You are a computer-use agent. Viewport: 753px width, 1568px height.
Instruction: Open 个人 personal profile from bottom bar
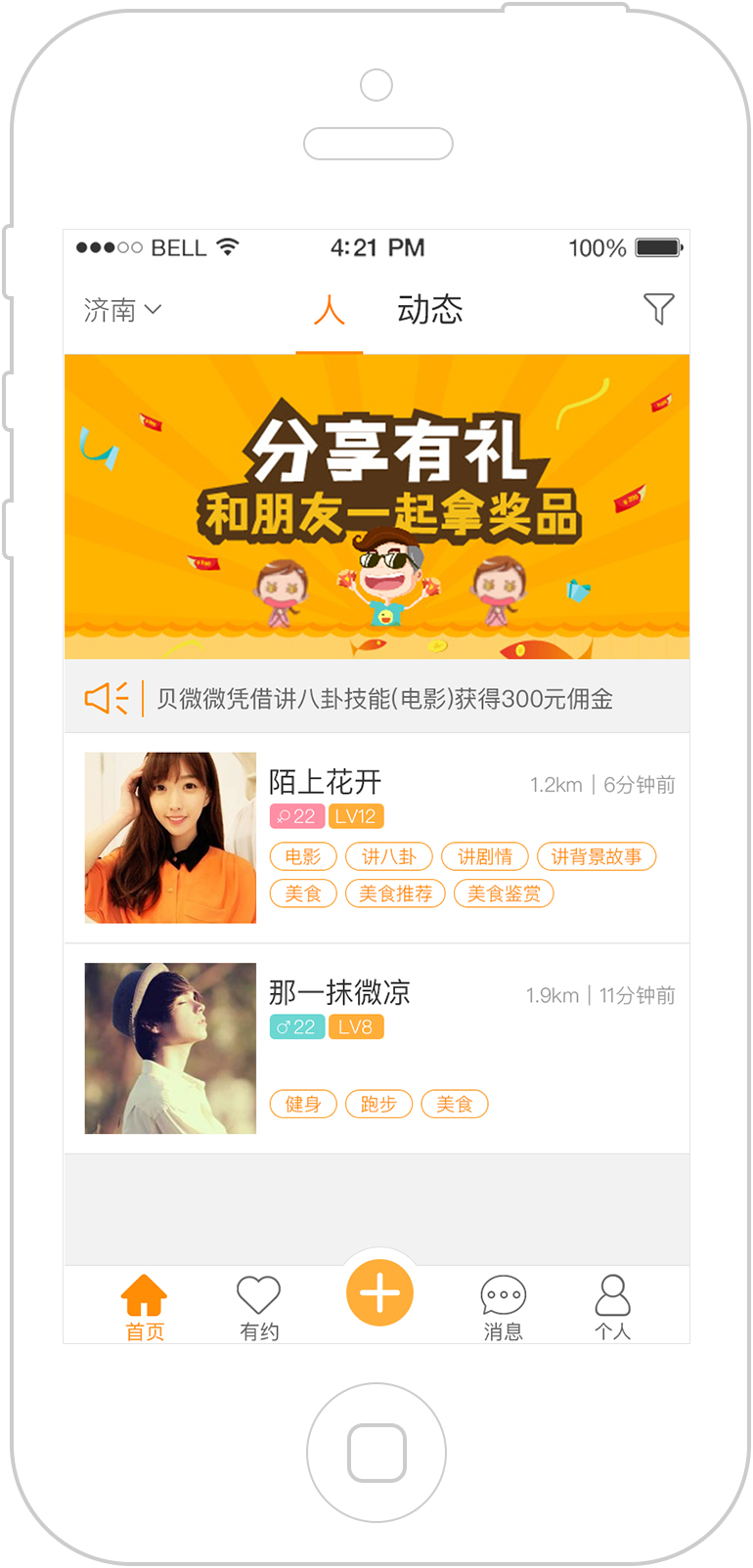coord(613,1305)
